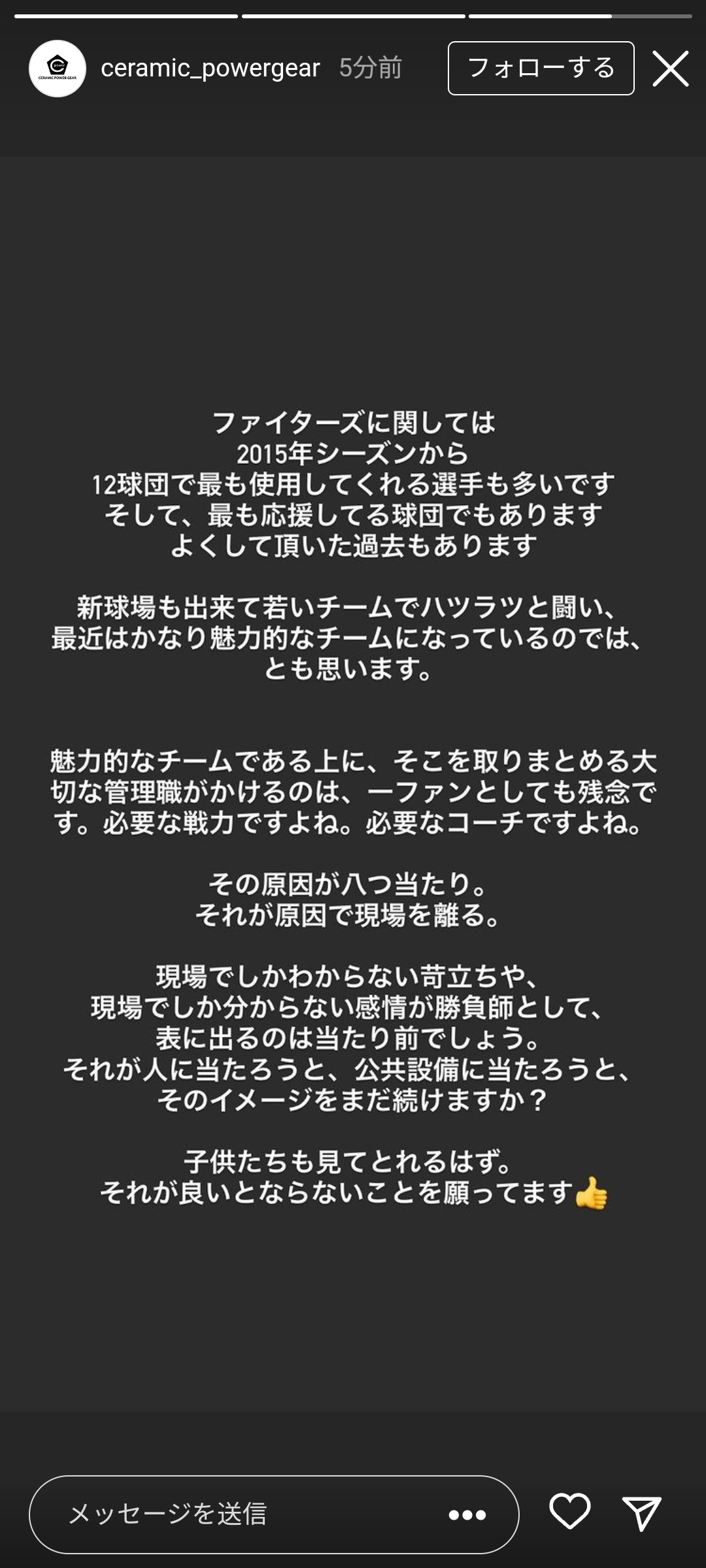Like this story with the heart
Viewport: 706px width, 1568px height.
coord(569,1512)
